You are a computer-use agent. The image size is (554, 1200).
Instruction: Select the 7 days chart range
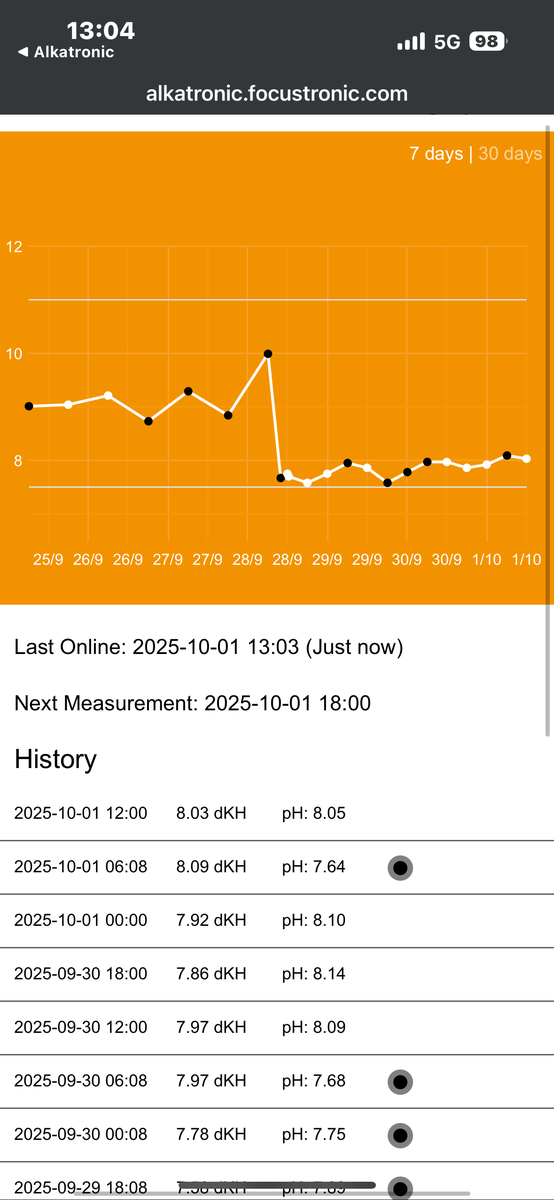coord(436,153)
